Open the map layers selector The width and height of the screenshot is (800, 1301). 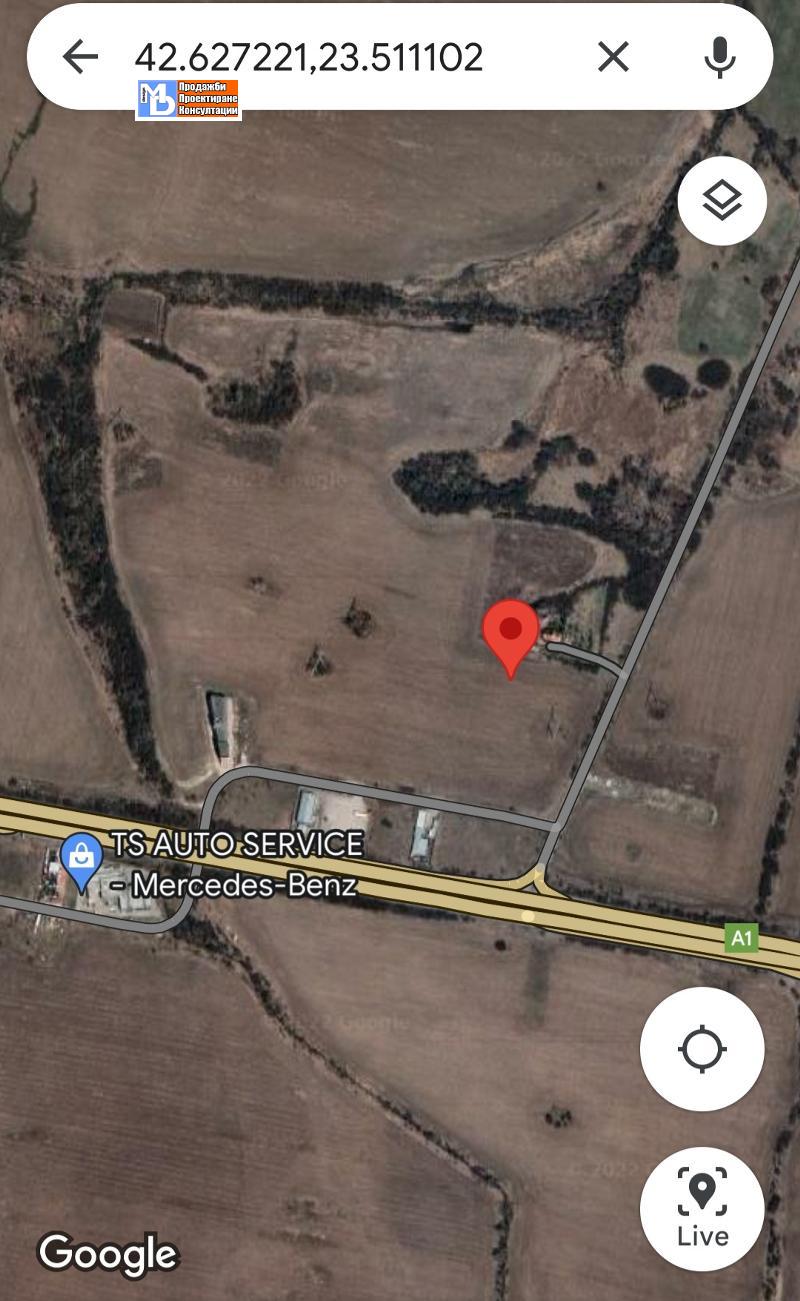[722, 201]
